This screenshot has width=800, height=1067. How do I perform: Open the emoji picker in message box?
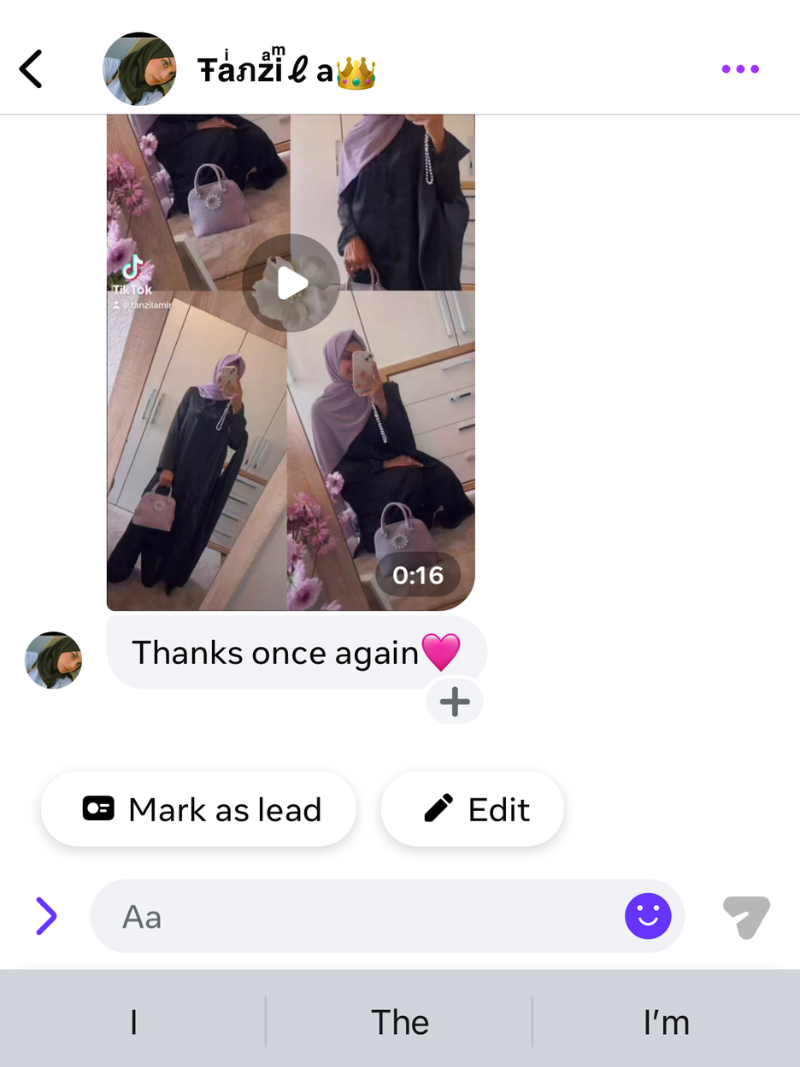point(648,916)
